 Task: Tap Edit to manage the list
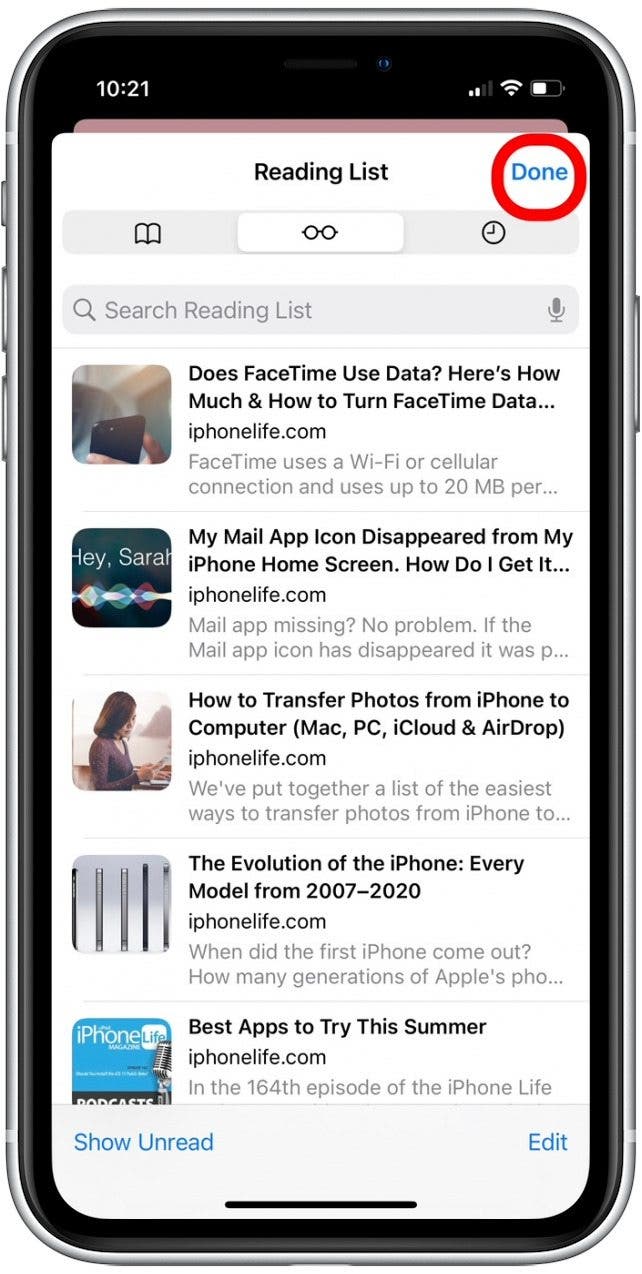[x=547, y=1142]
